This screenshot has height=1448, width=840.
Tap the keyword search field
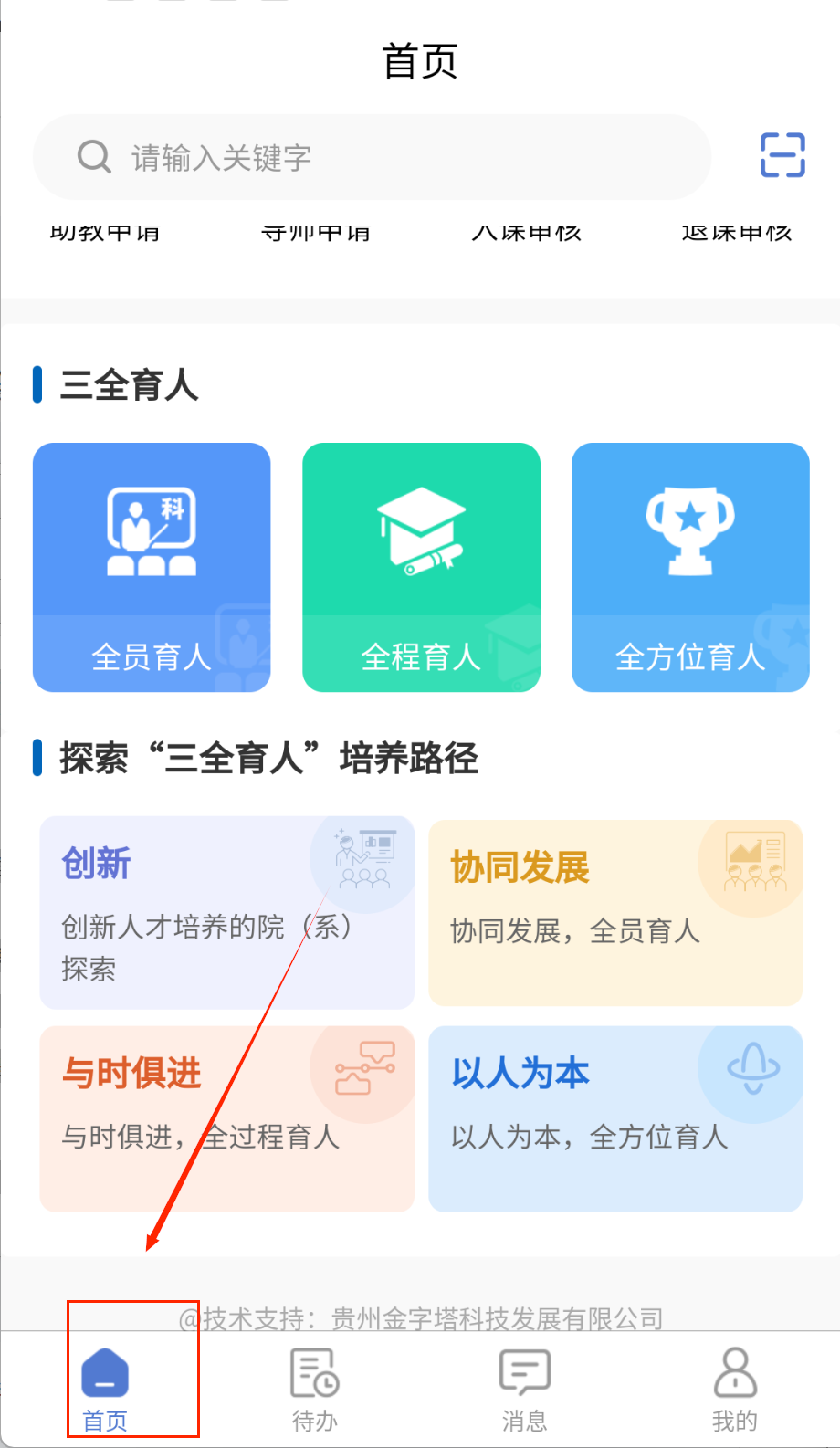tap(373, 157)
